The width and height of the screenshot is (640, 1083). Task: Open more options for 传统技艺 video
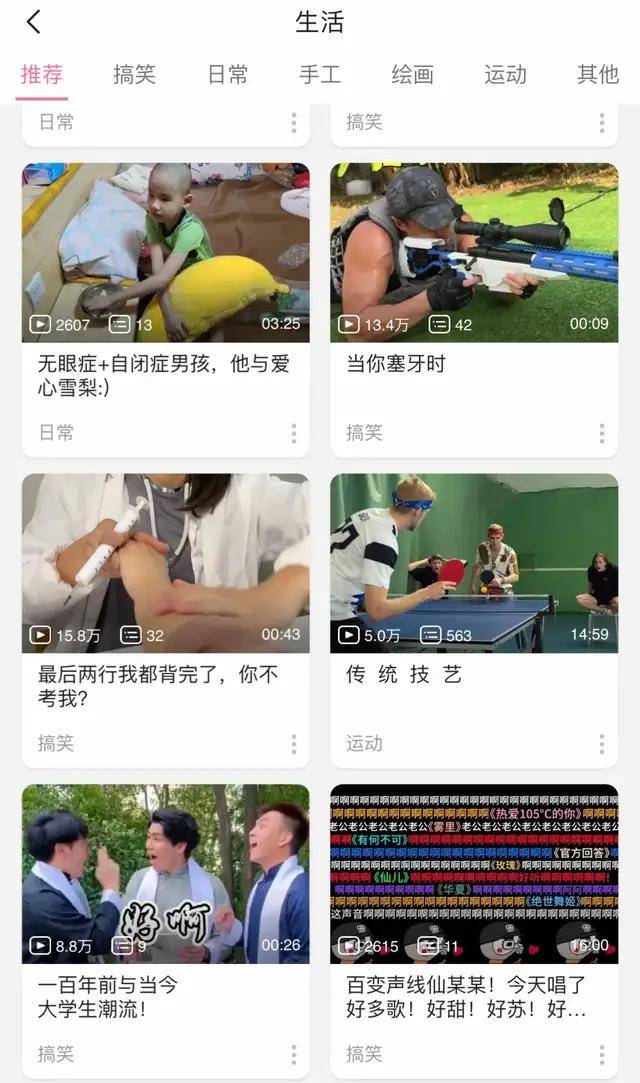click(602, 744)
